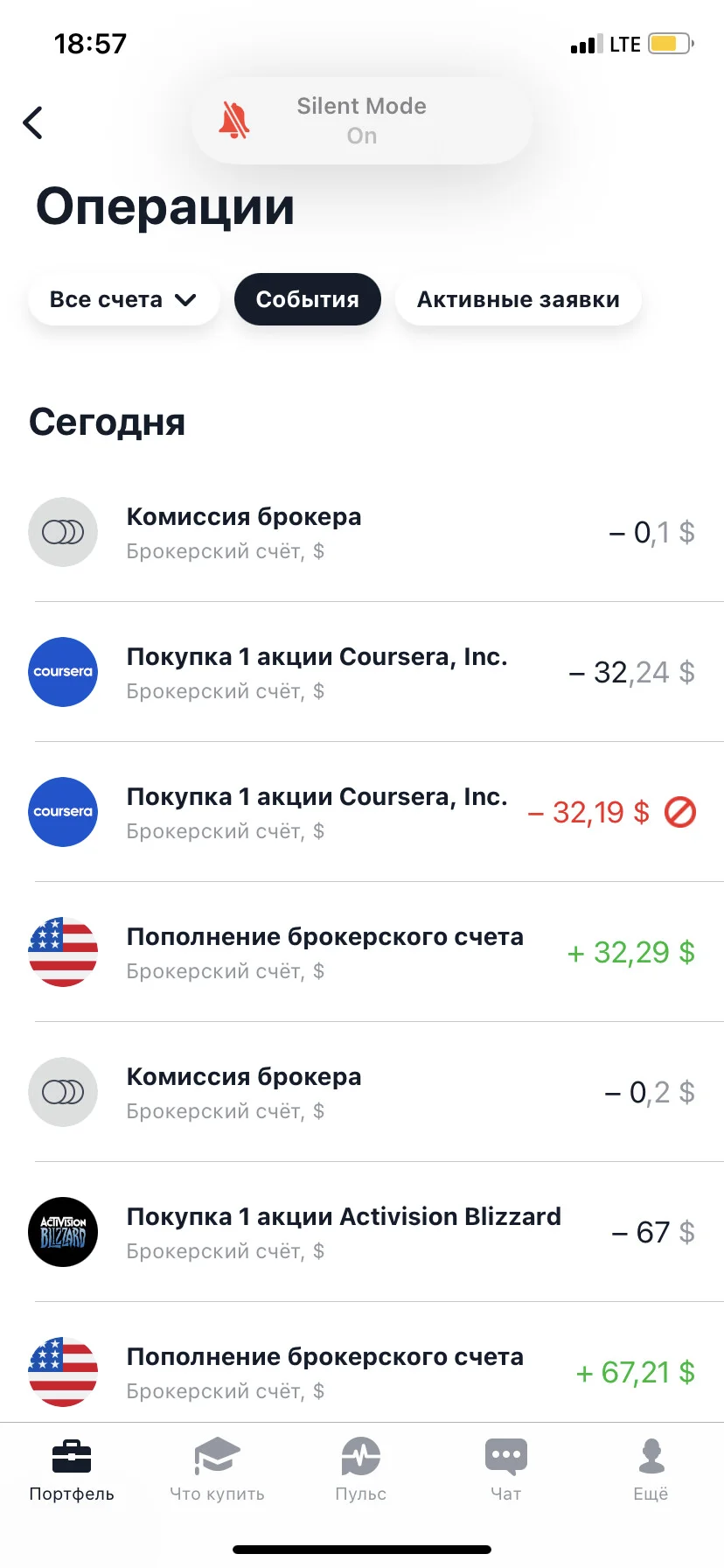Switch to the Портфель tab

click(72, 1469)
